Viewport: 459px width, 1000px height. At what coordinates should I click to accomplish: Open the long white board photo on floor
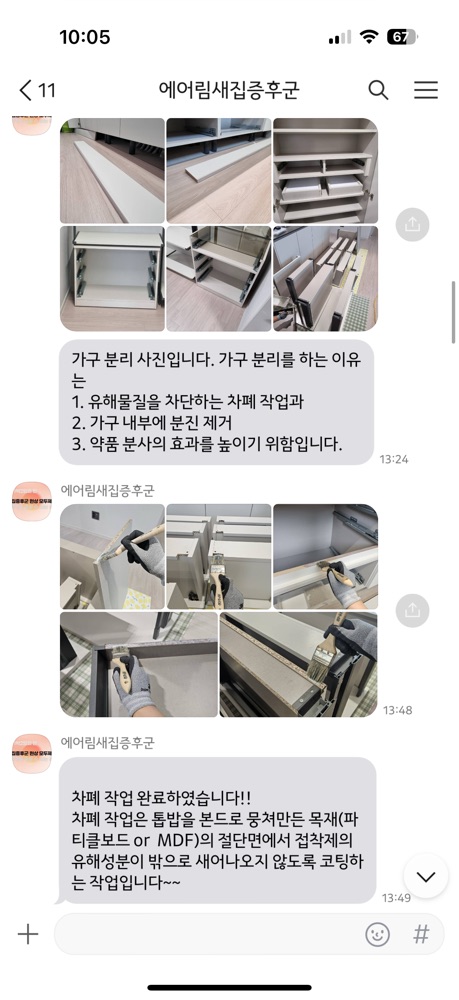click(x=112, y=170)
